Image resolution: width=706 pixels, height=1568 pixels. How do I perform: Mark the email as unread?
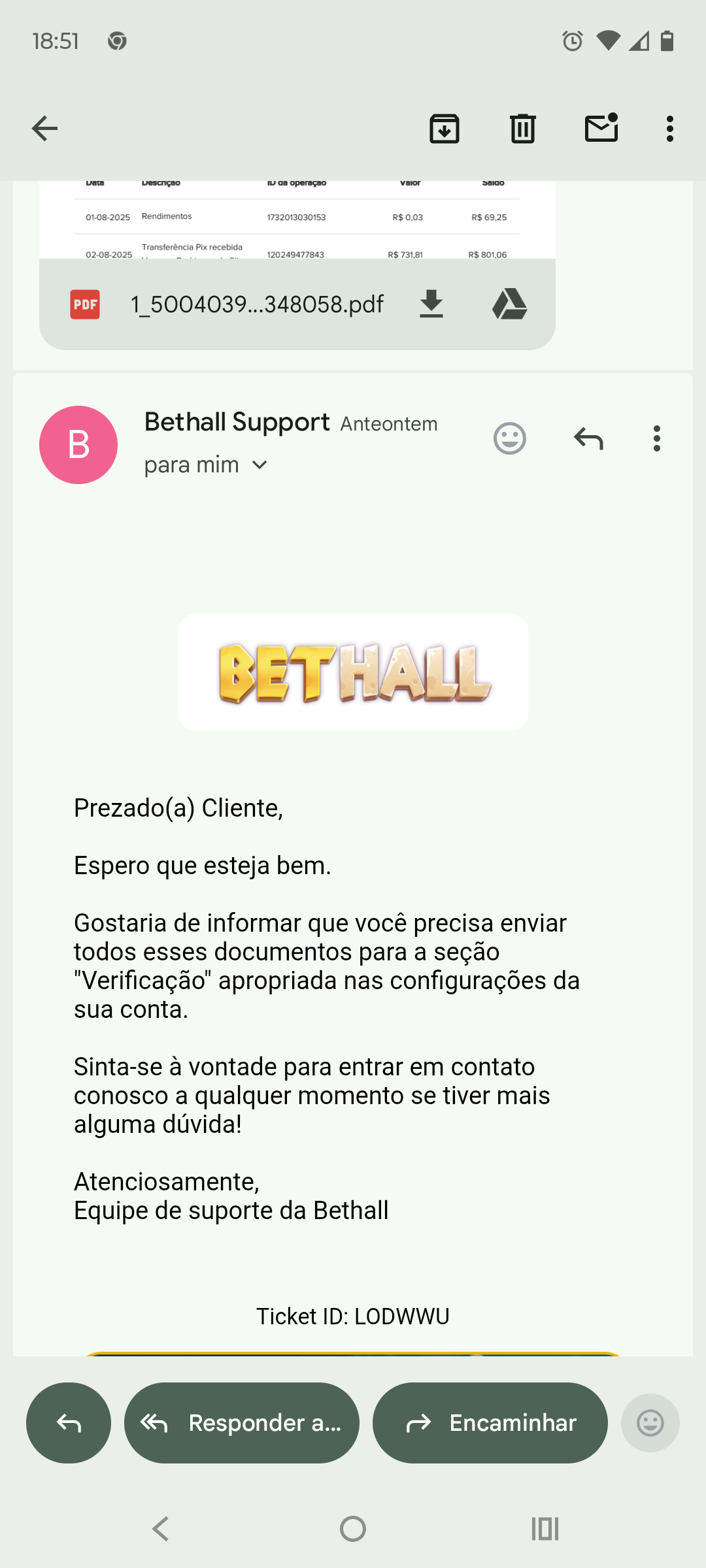pos(601,128)
